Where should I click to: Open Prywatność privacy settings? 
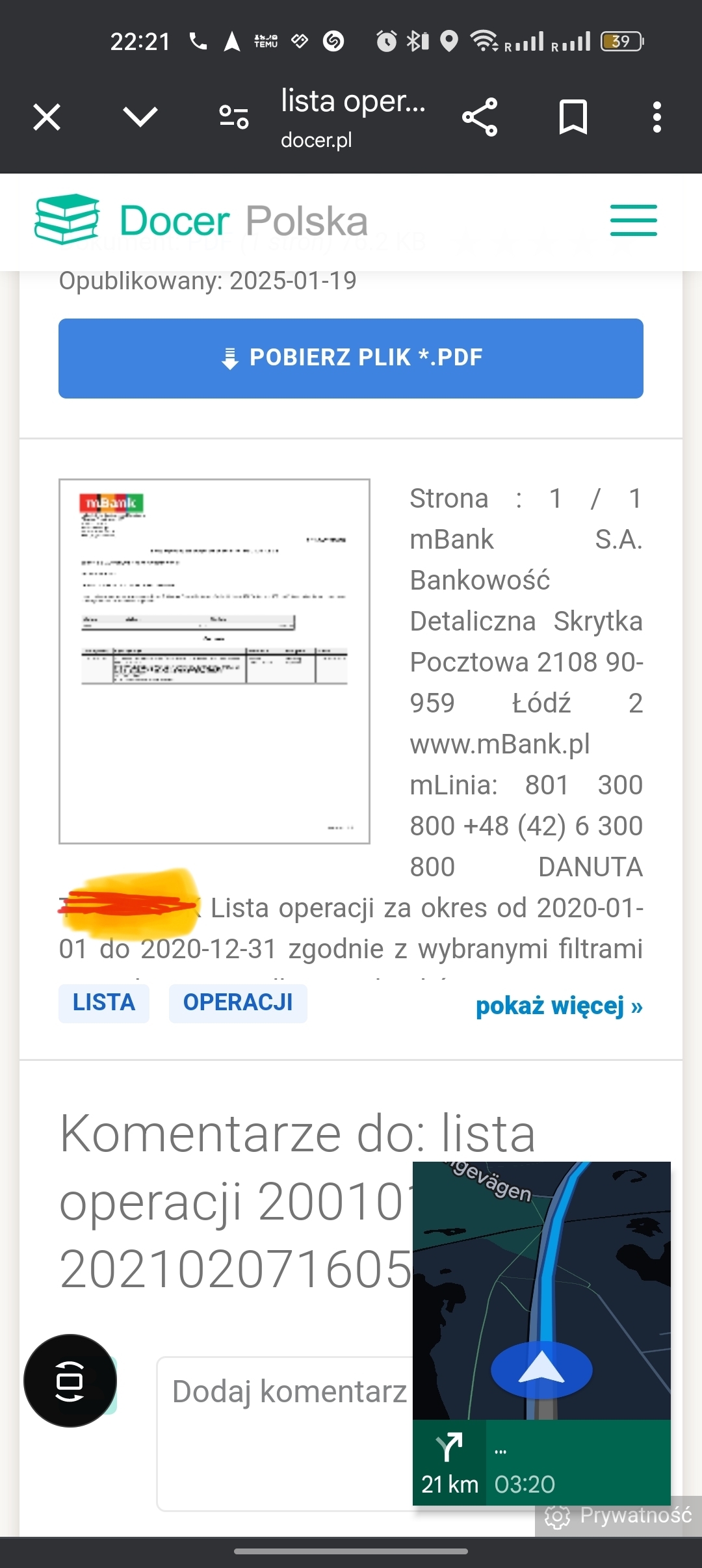[619, 1516]
